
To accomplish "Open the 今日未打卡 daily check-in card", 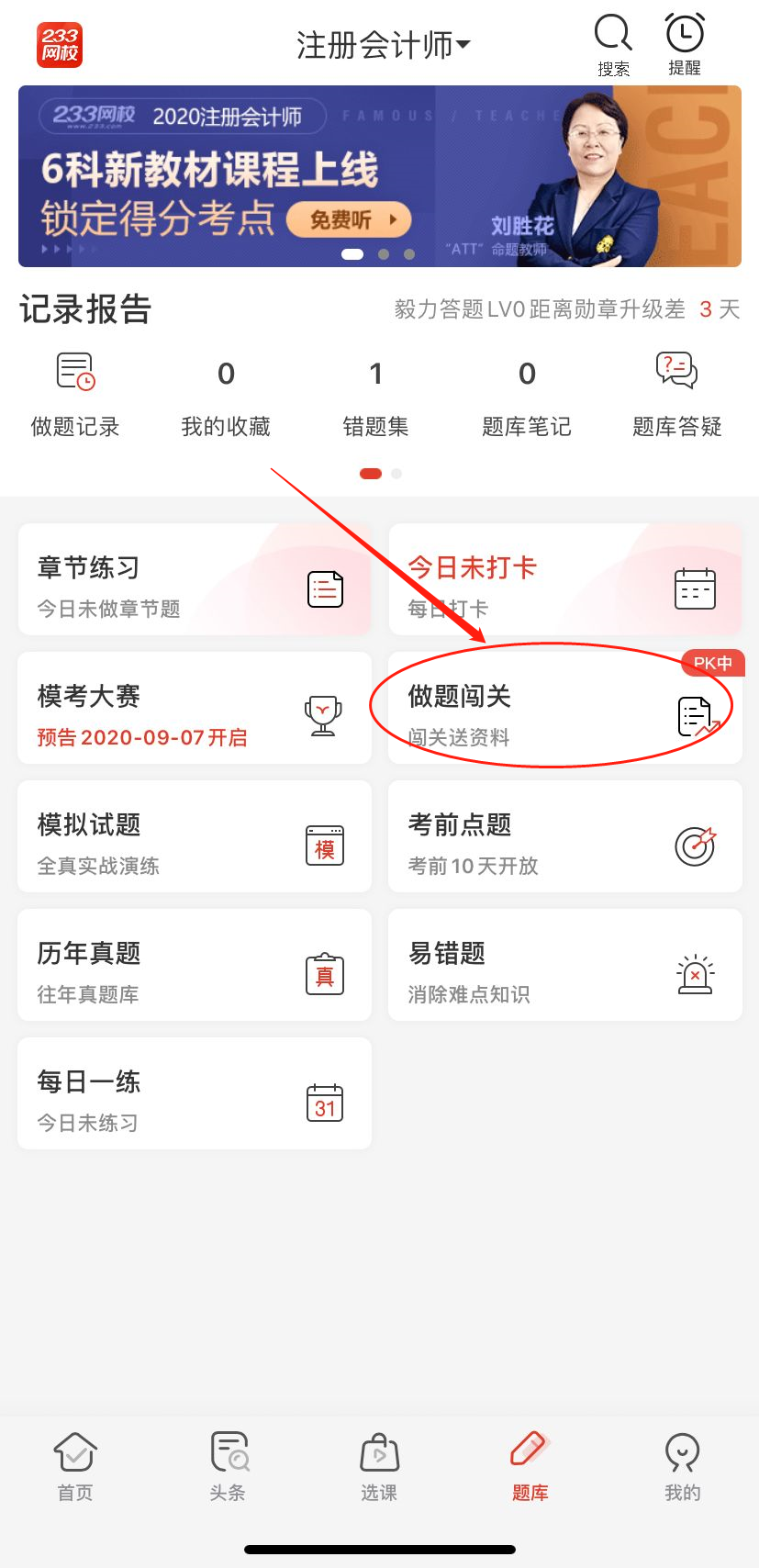I will tap(564, 579).
